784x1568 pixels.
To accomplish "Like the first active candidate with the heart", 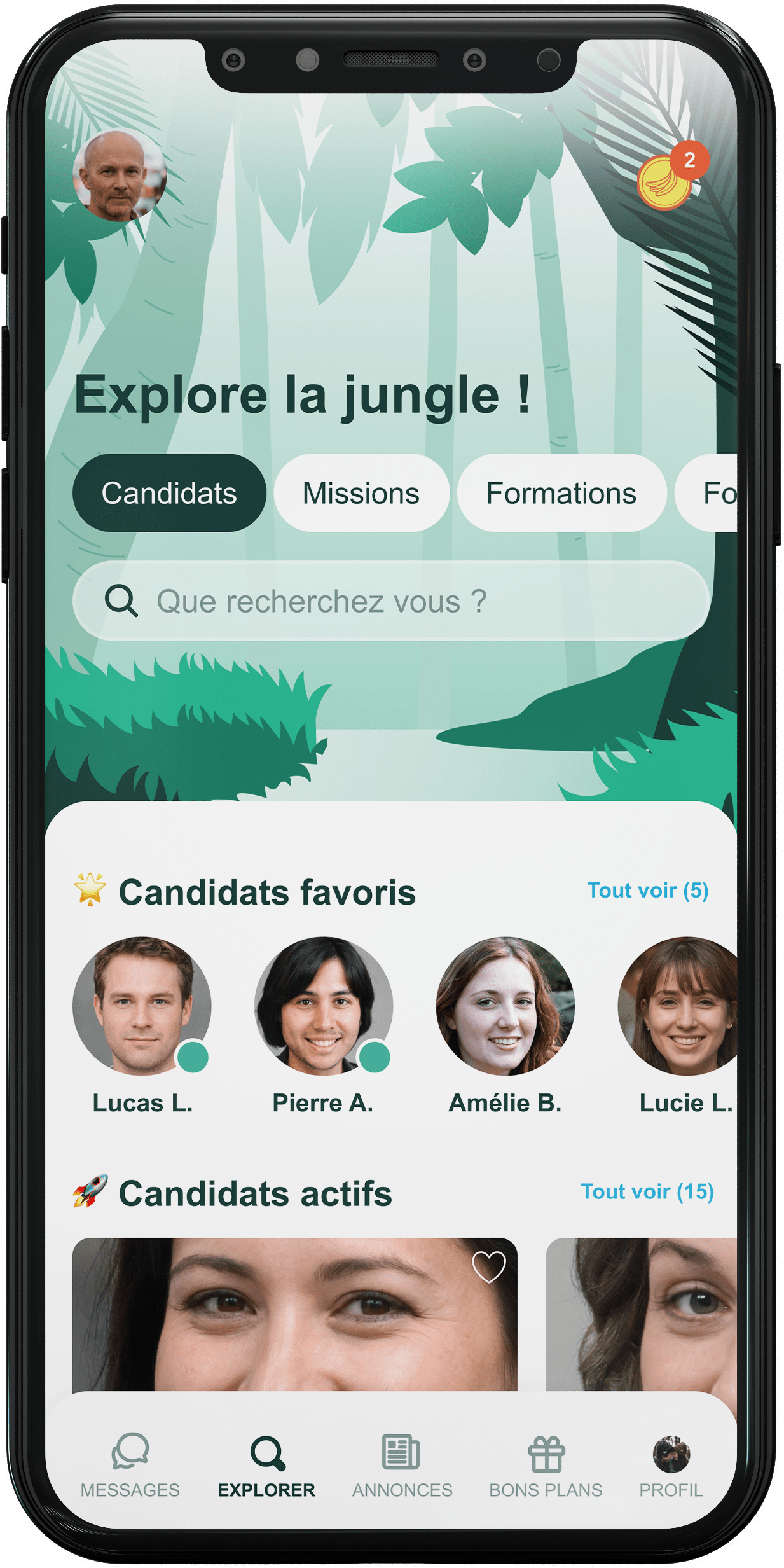I will [x=488, y=1266].
